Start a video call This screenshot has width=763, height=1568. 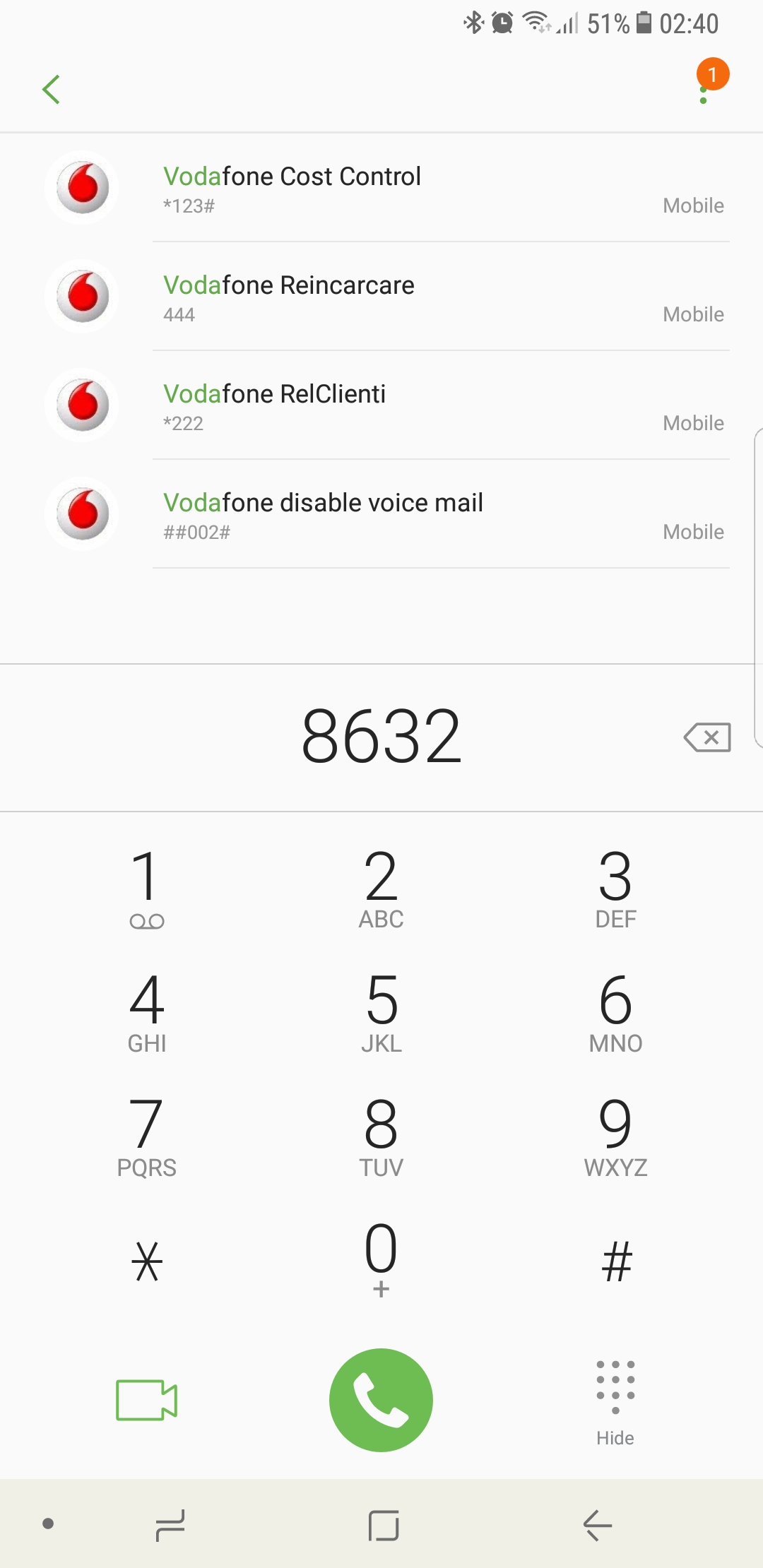click(x=146, y=1400)
